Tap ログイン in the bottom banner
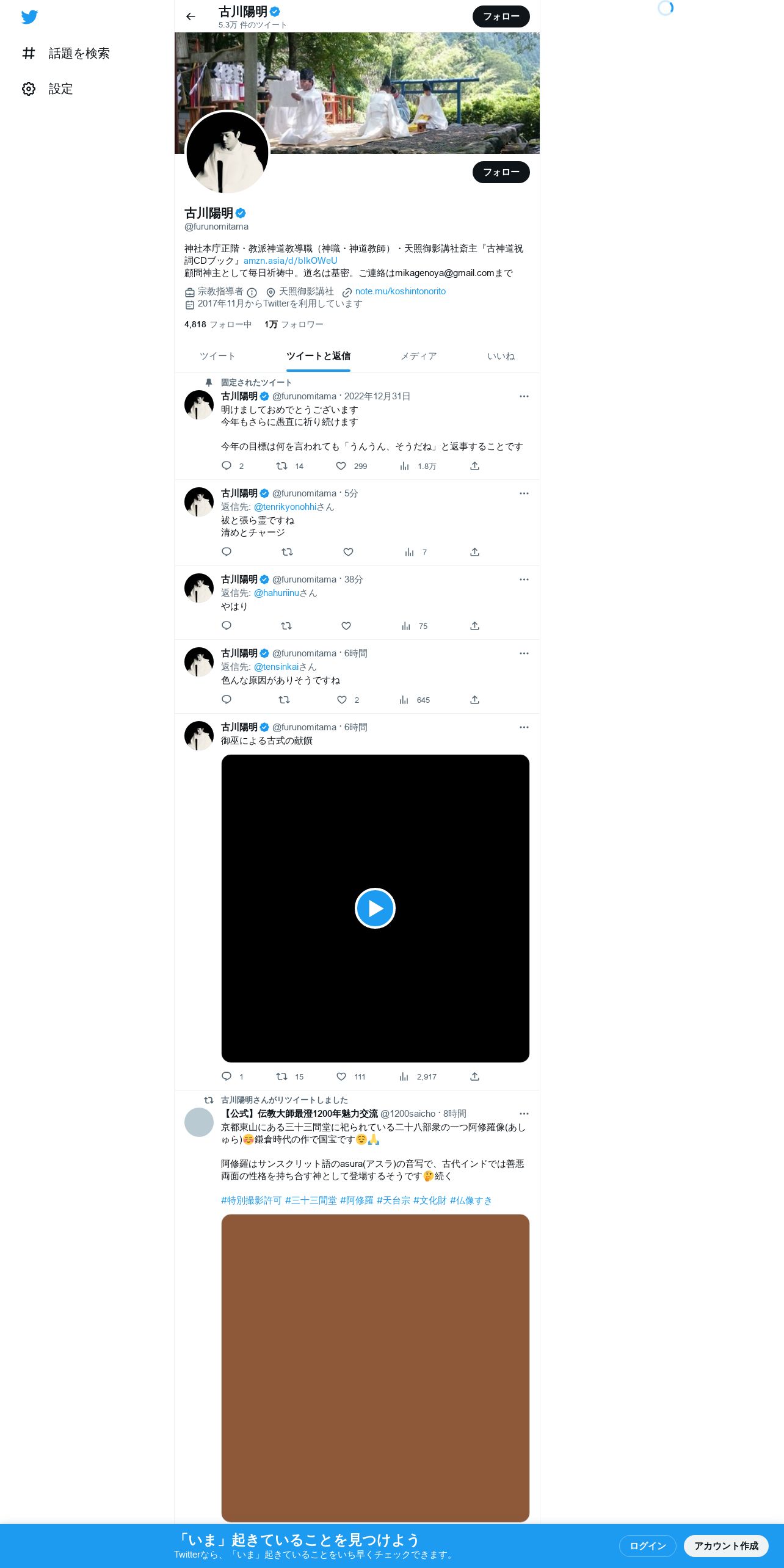The width and height of the screenshot is (784, 1568). [647, 1545]
